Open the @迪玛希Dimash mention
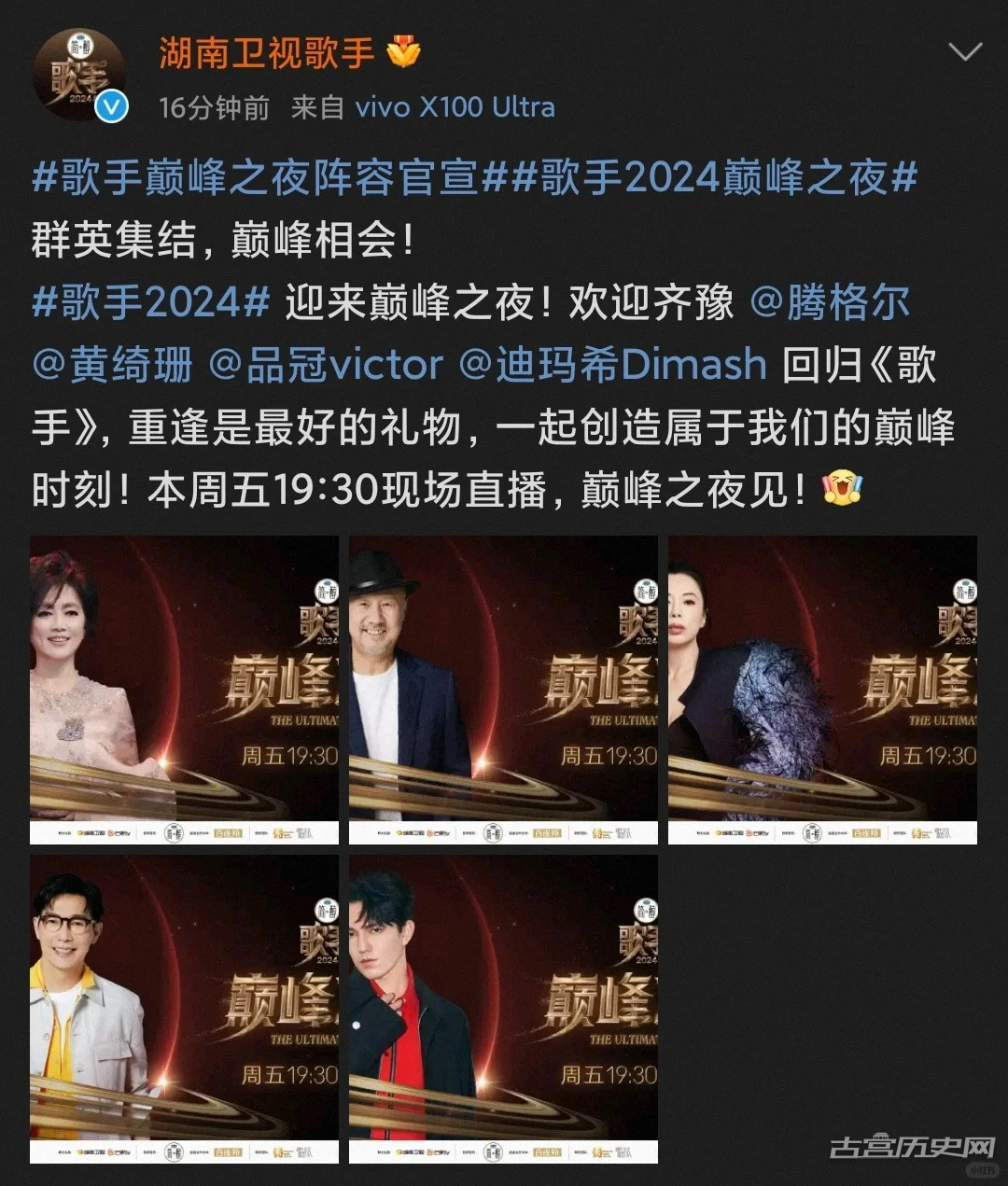Viewport: 1008px width, 1186px height. point(613,365)
